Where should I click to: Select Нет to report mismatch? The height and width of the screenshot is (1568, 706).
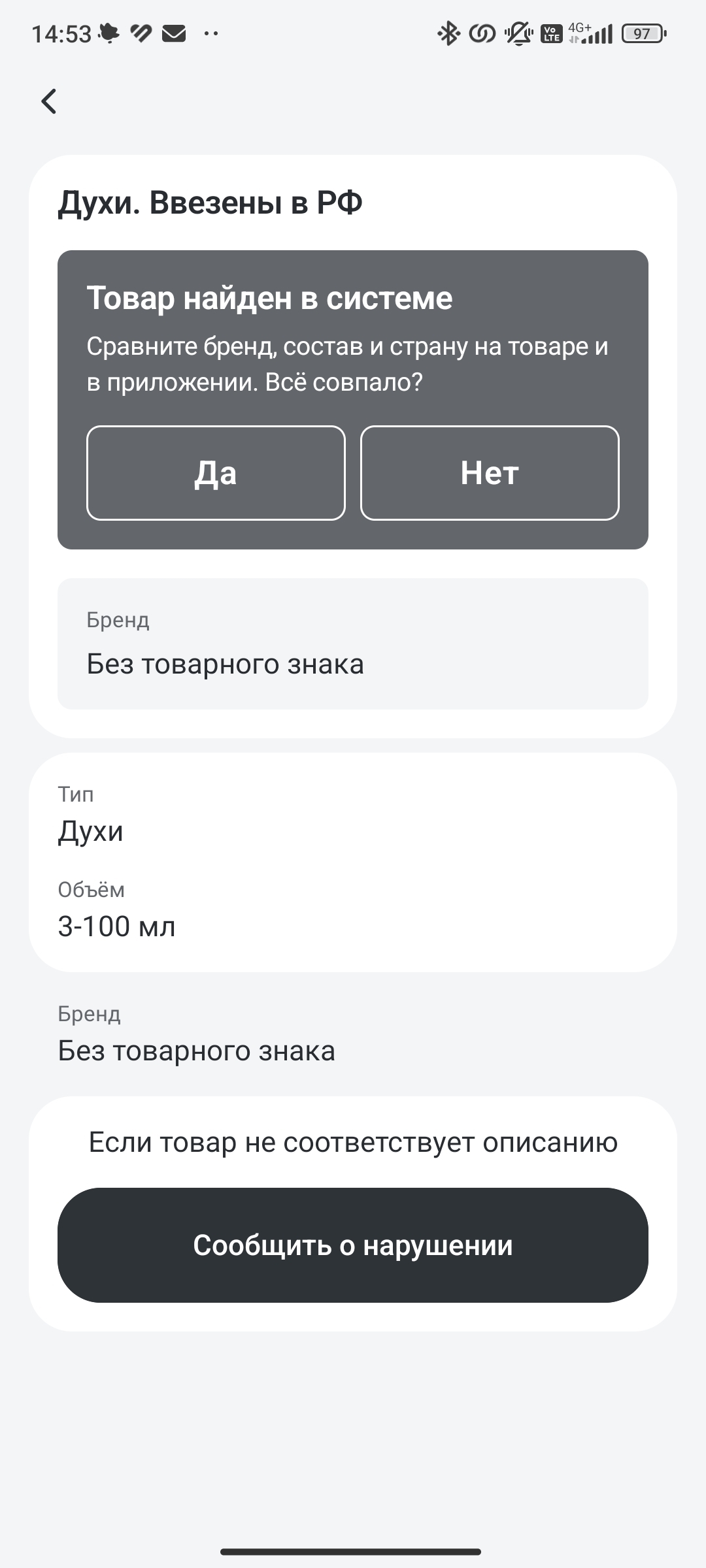pyautogui.click(x=490, y=473)
